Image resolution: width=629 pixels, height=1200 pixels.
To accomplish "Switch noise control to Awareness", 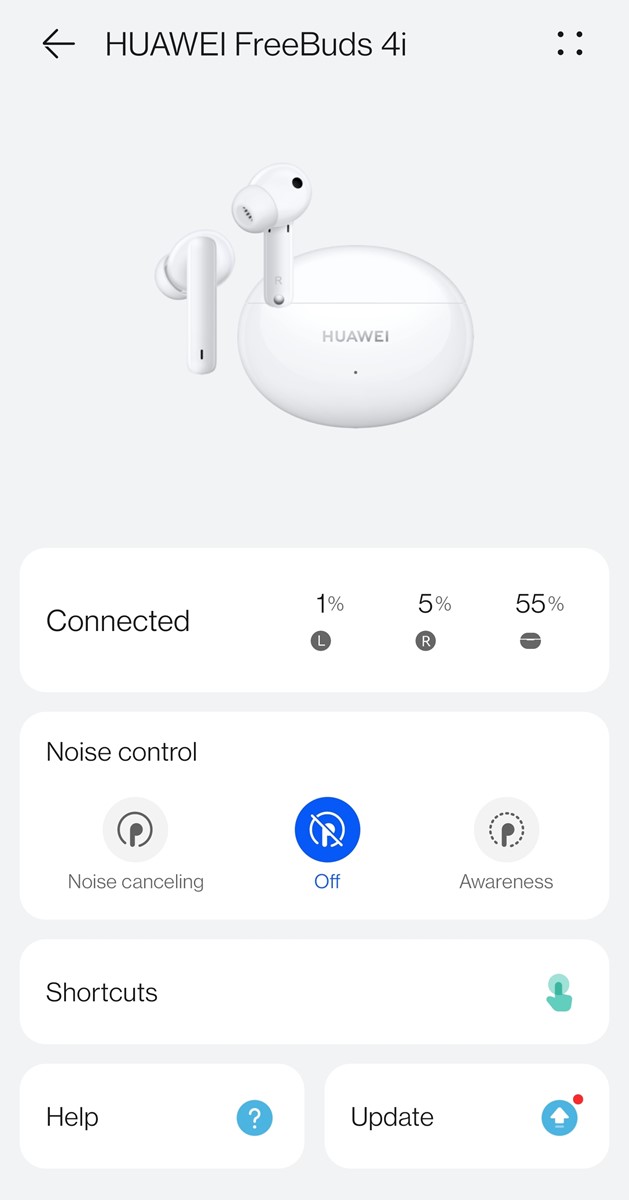I will point(506,830).
